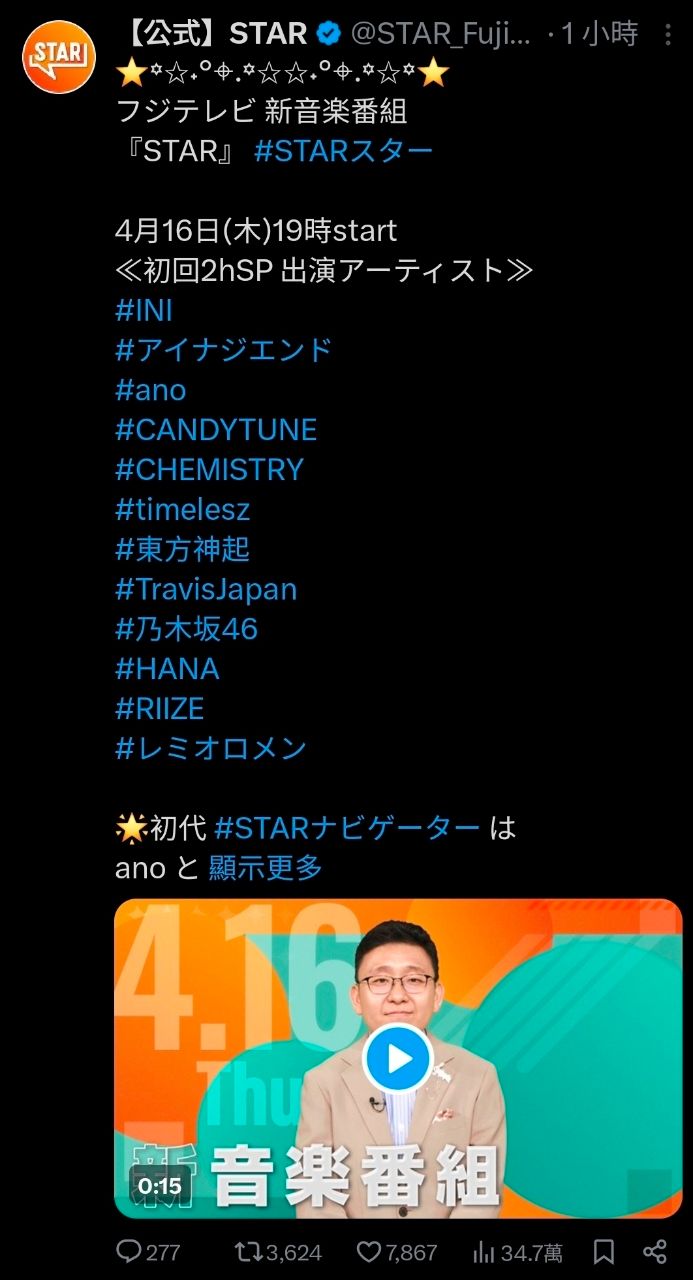Bookmark the STAR post
The image size is (693, 1280).
[604, 1252]
